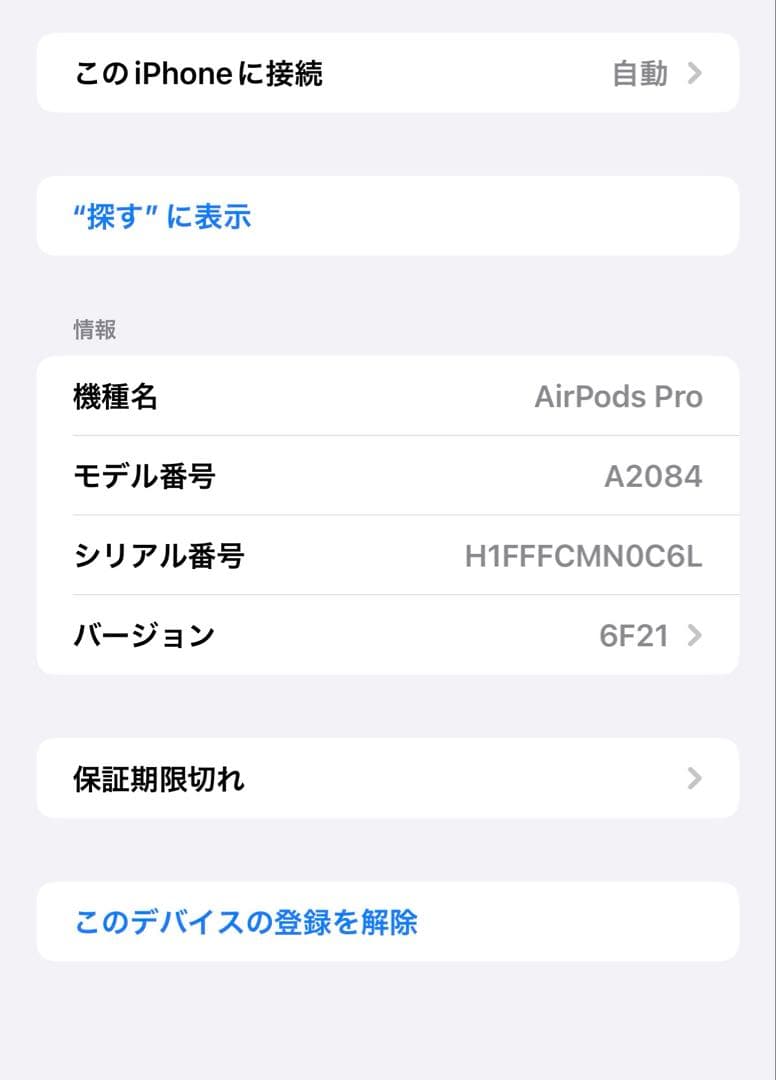Select serial number H1FFFCMN0C6L
Image resolution: width=776 pixels, height=1080 pixels.
coord(585,556)
